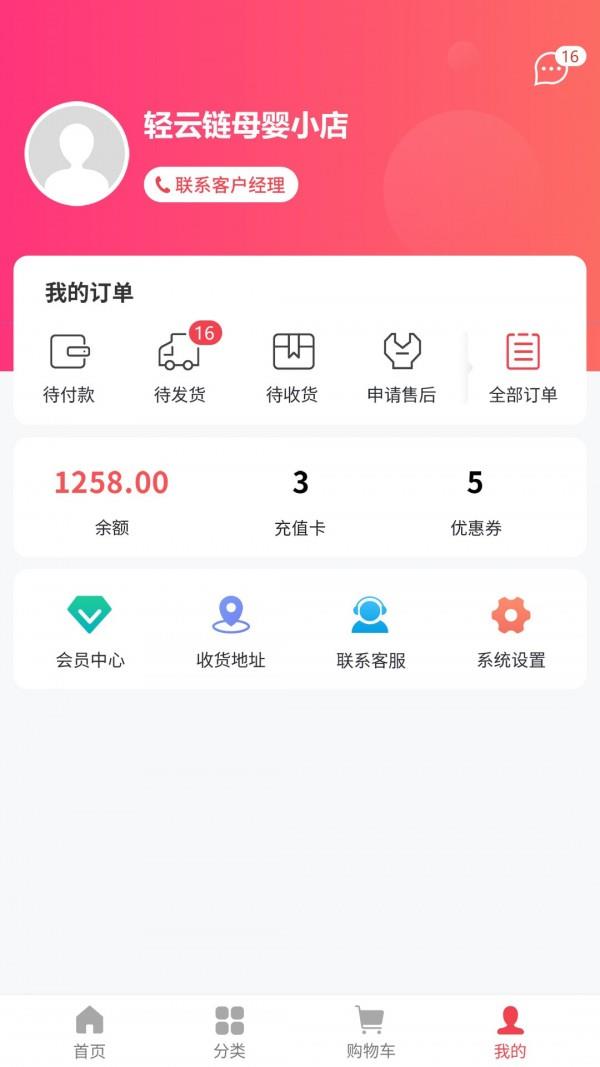Open 待付款 orders
The image size is (600, 1067).
click(69, 367)
